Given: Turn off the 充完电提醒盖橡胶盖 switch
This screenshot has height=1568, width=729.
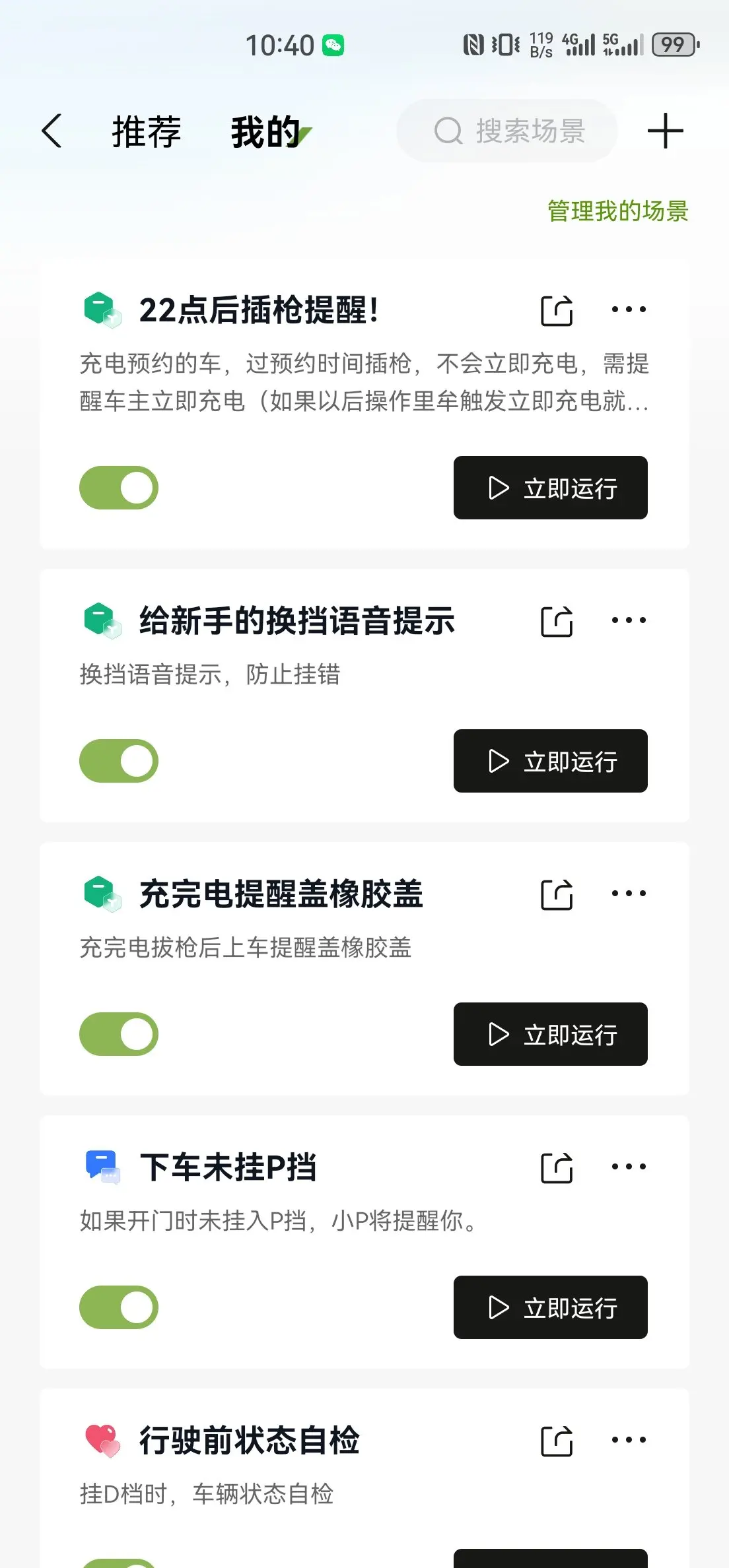Looking at the screenshot, I should tap(119, 1034).
